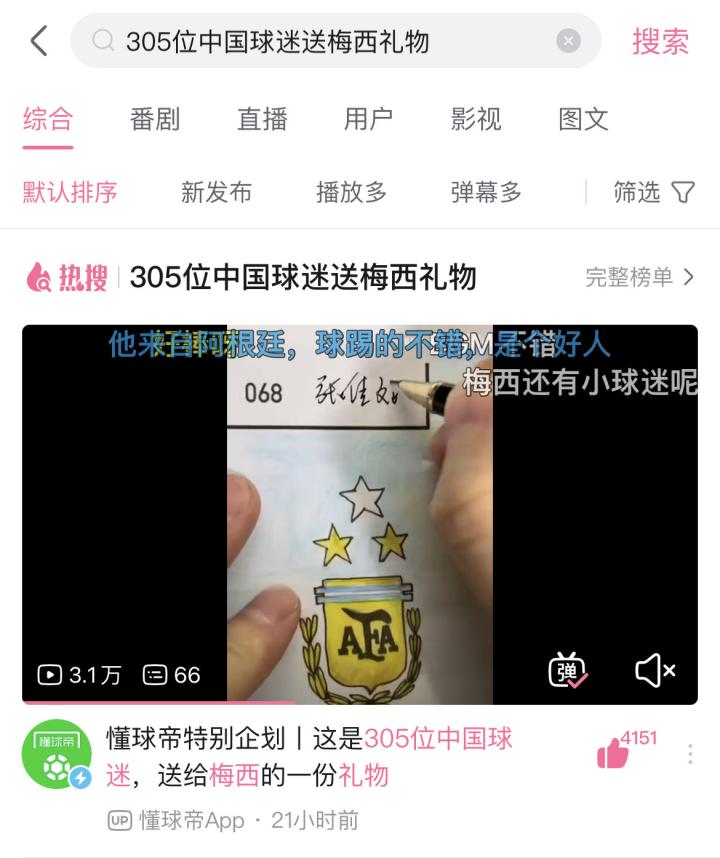Open 完整榜单 full trending list
The height and width of the screenshot is (858, 720).
point(639,277)
